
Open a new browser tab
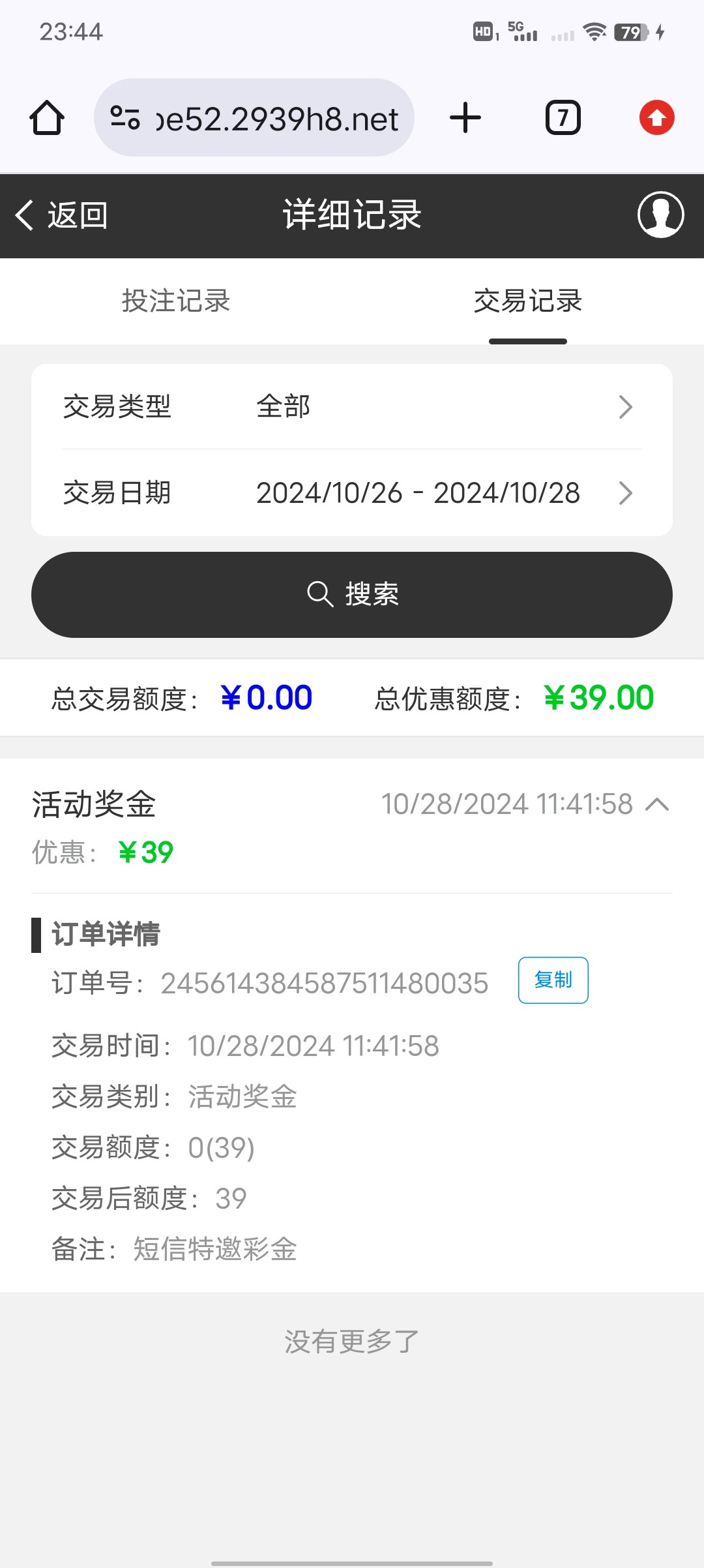pyautogui.click(x=465, y=118)
